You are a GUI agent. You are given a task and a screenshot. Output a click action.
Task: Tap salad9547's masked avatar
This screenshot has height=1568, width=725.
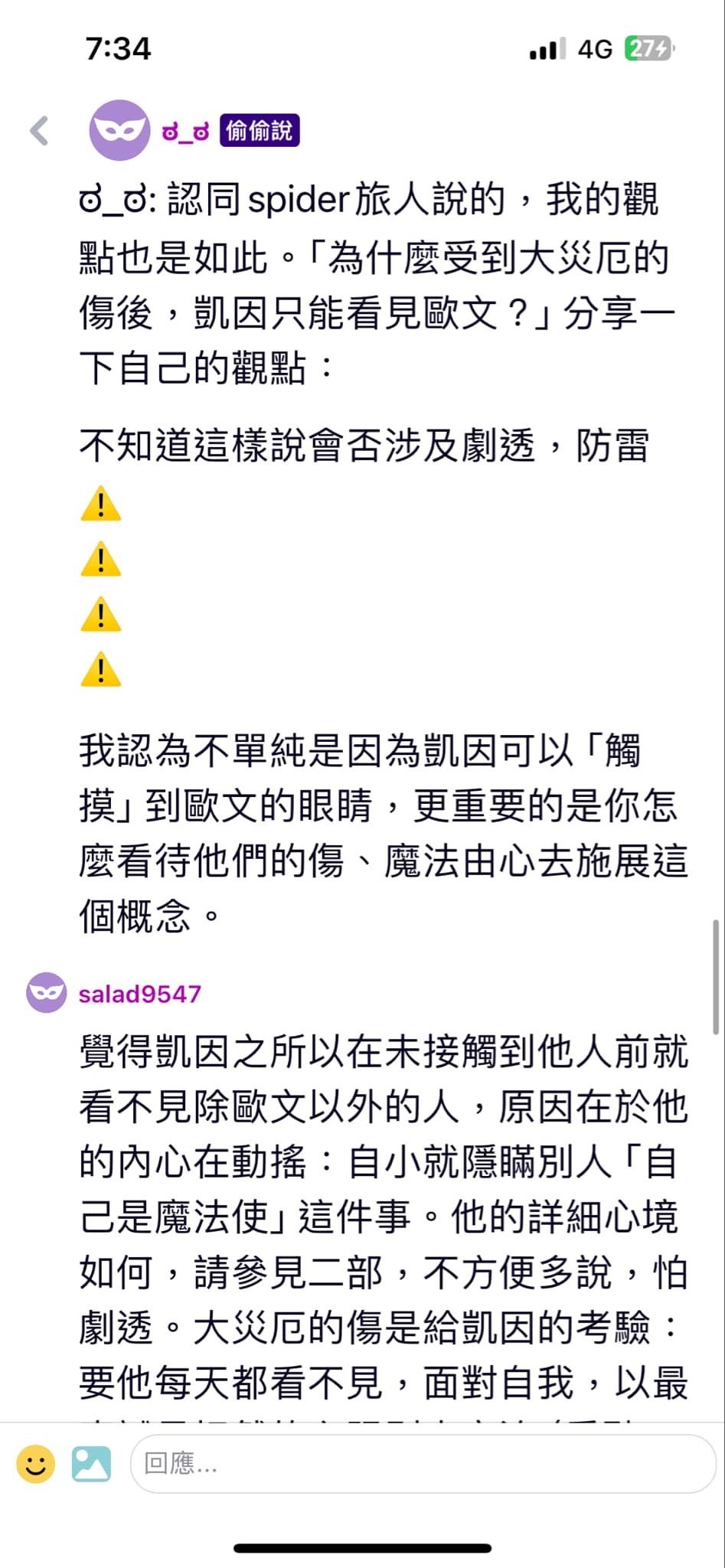click(46, 993)
